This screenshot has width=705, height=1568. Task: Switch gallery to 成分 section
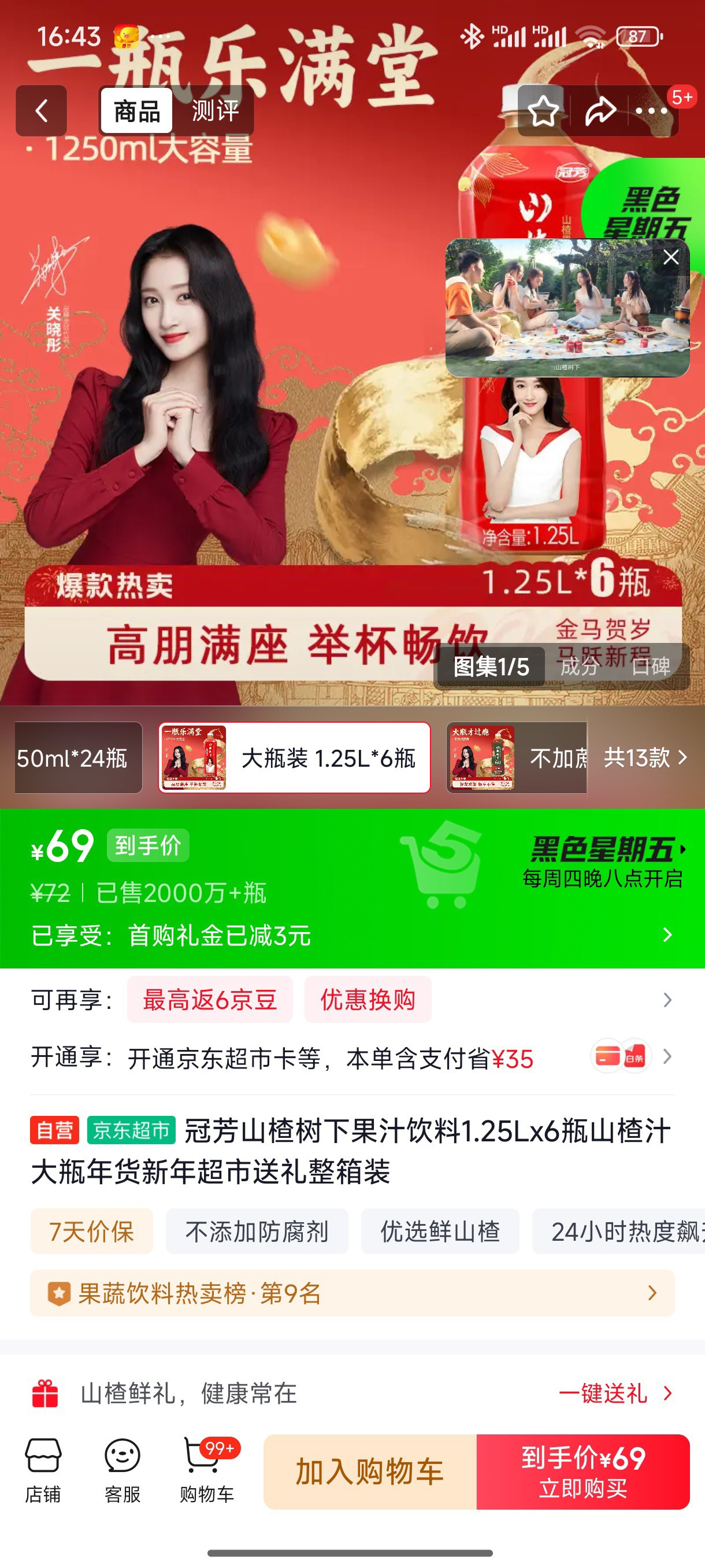579,666
